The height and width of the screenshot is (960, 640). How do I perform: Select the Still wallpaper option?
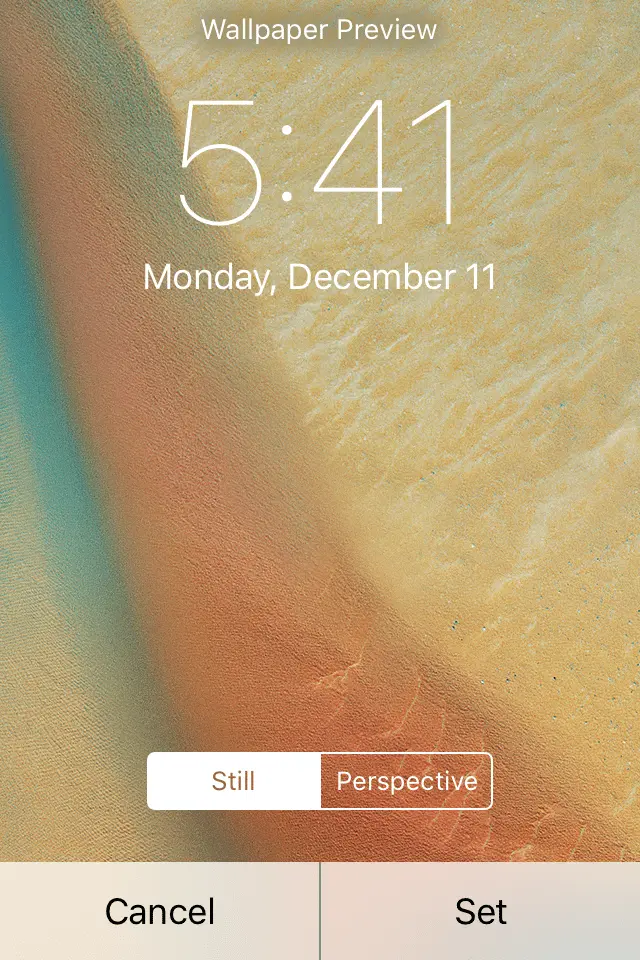234,781
